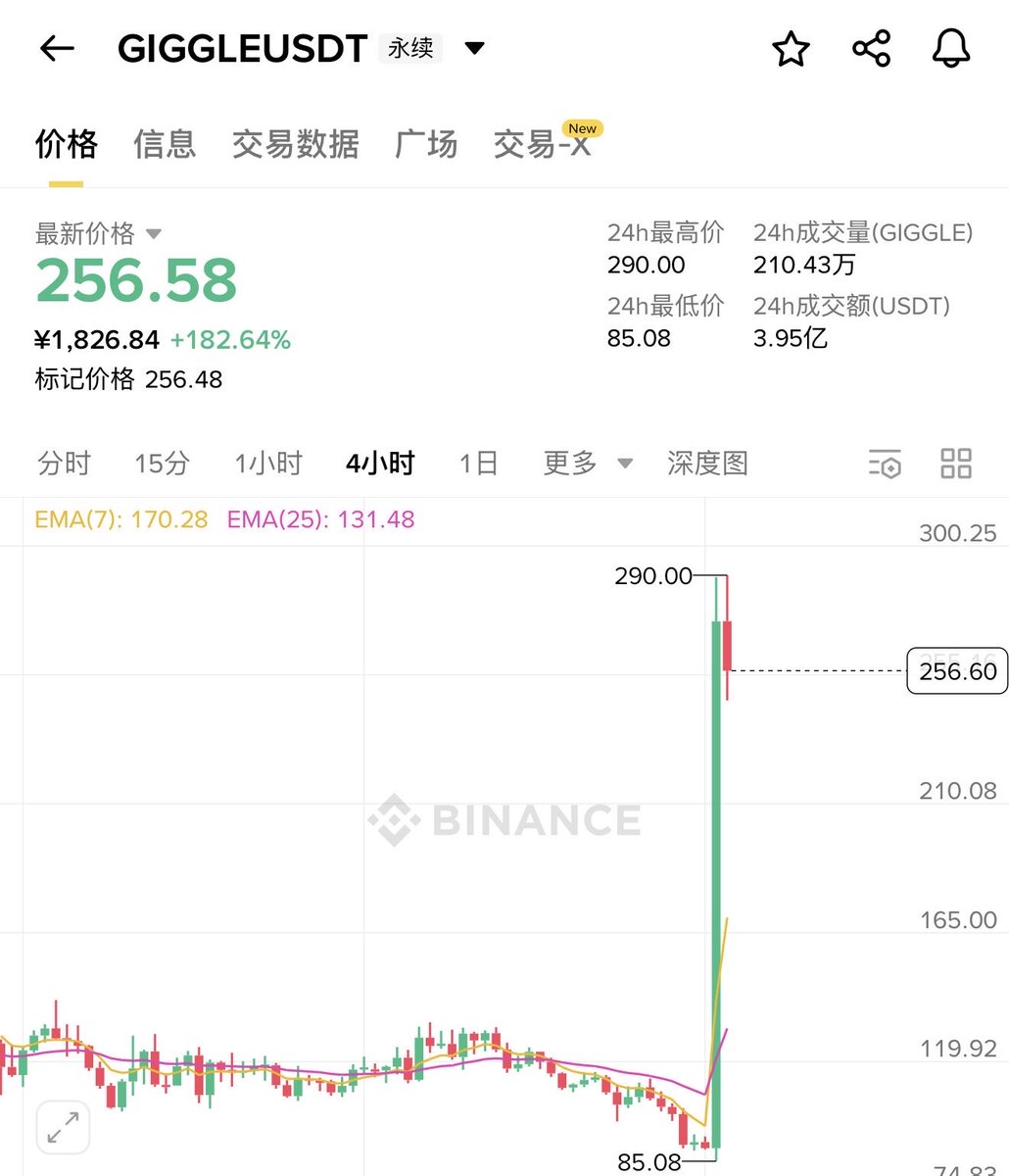1009x1176 pixels.
Task: Expand the 更多 intervals dropdown
Action: (588, 463)
